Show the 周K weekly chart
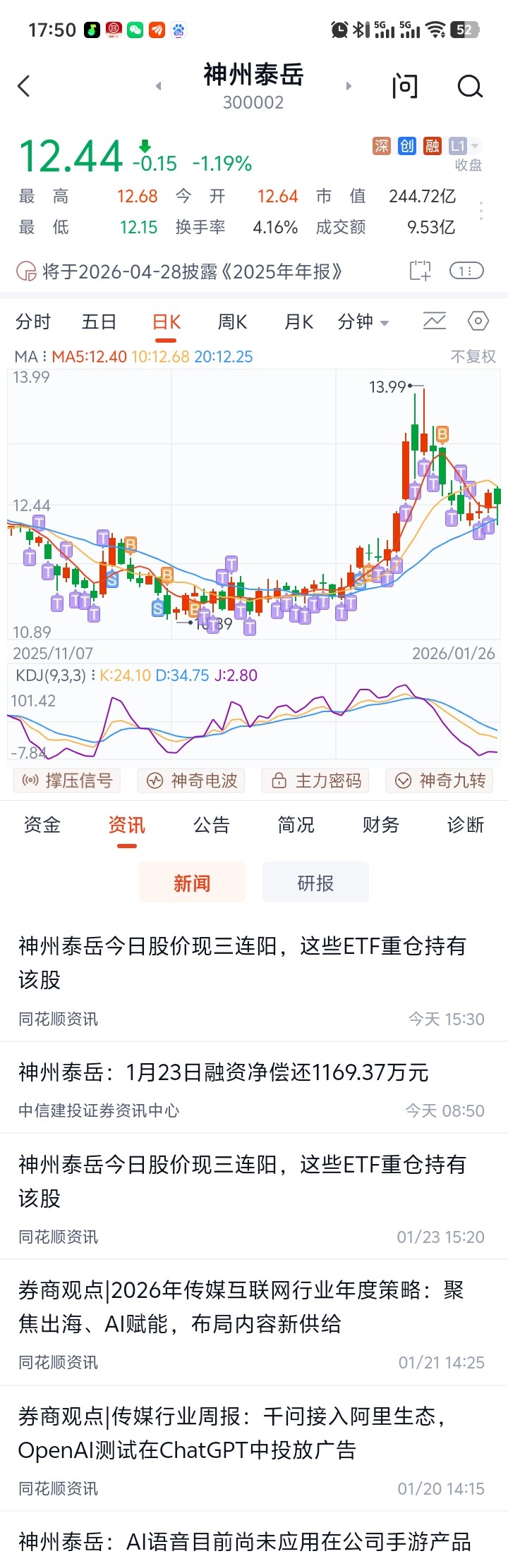 (232, 322)
